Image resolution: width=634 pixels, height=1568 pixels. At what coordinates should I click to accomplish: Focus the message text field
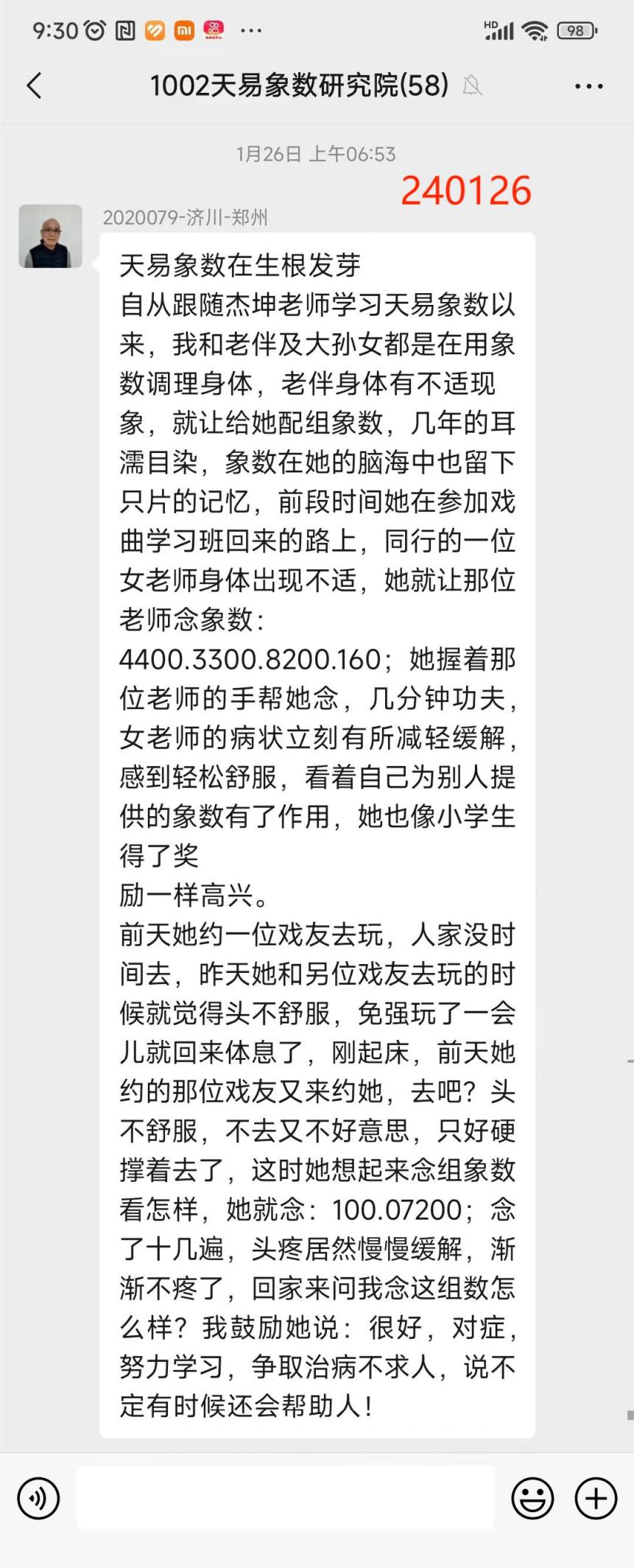click(285, 1498)
